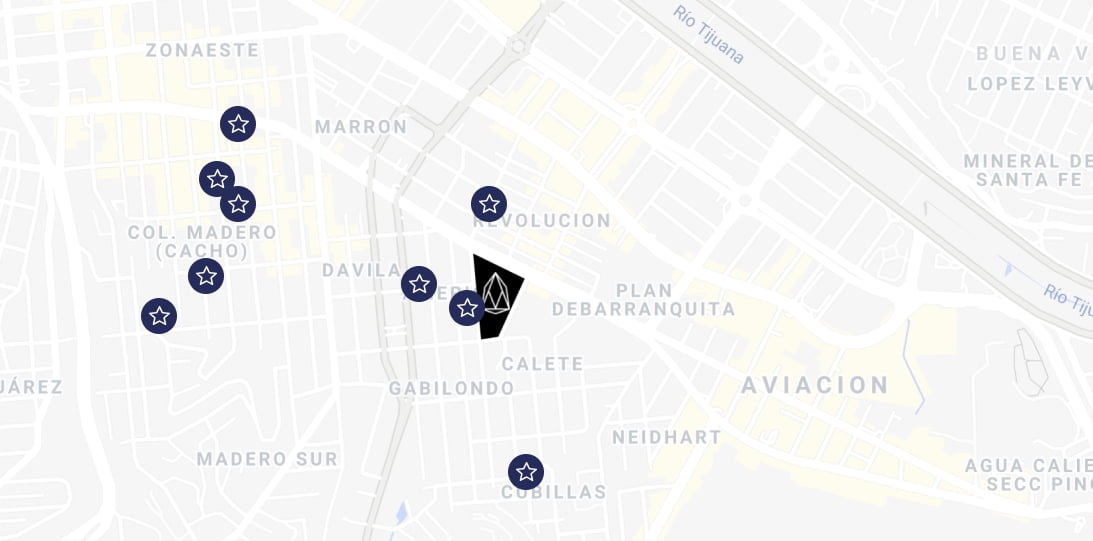Tap the star marker below ZONAESTE
Screen dimensions: 1093x541
pos(238,124)
